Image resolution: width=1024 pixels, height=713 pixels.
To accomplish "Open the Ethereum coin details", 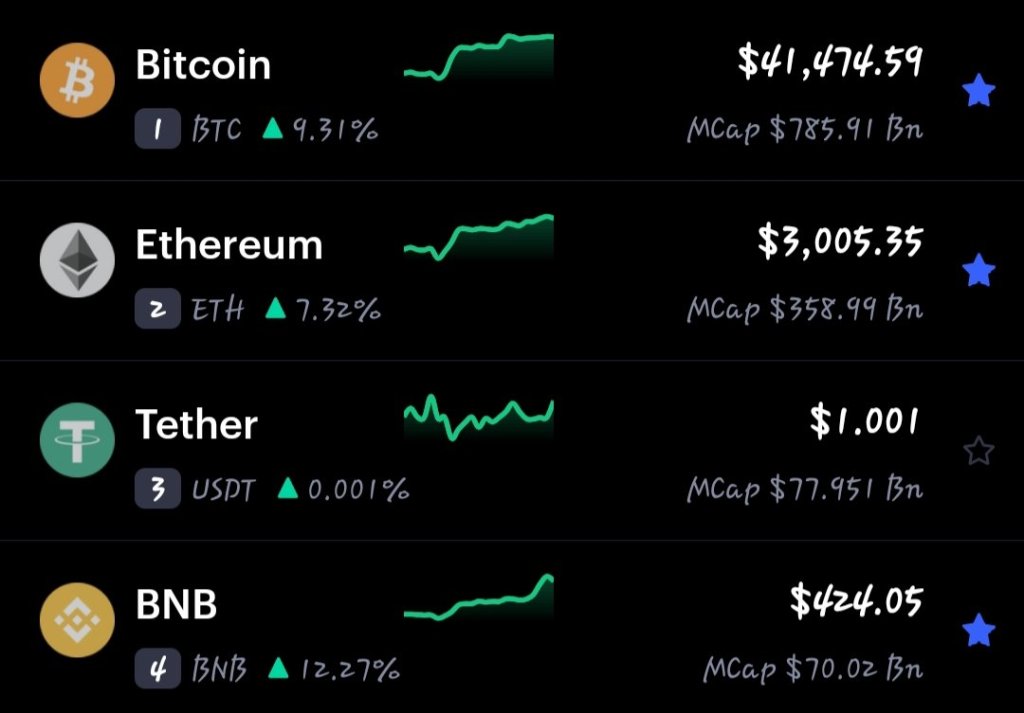I will [x=229, y=246].
